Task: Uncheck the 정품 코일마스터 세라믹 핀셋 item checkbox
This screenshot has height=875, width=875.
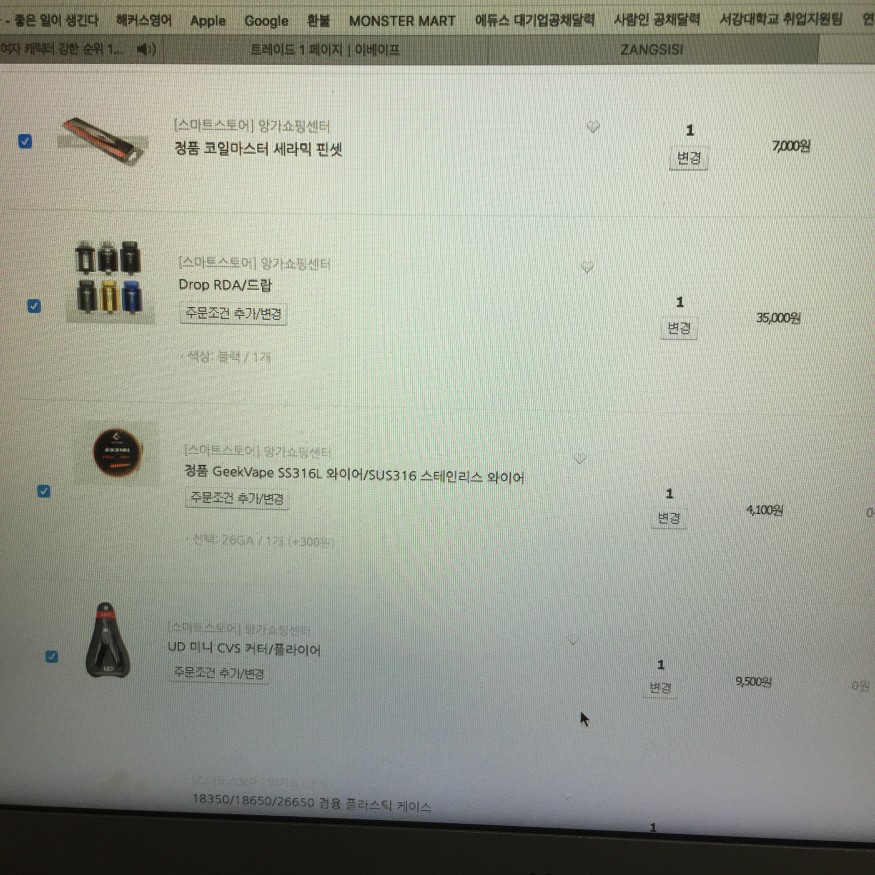Action: pos(26,142)
